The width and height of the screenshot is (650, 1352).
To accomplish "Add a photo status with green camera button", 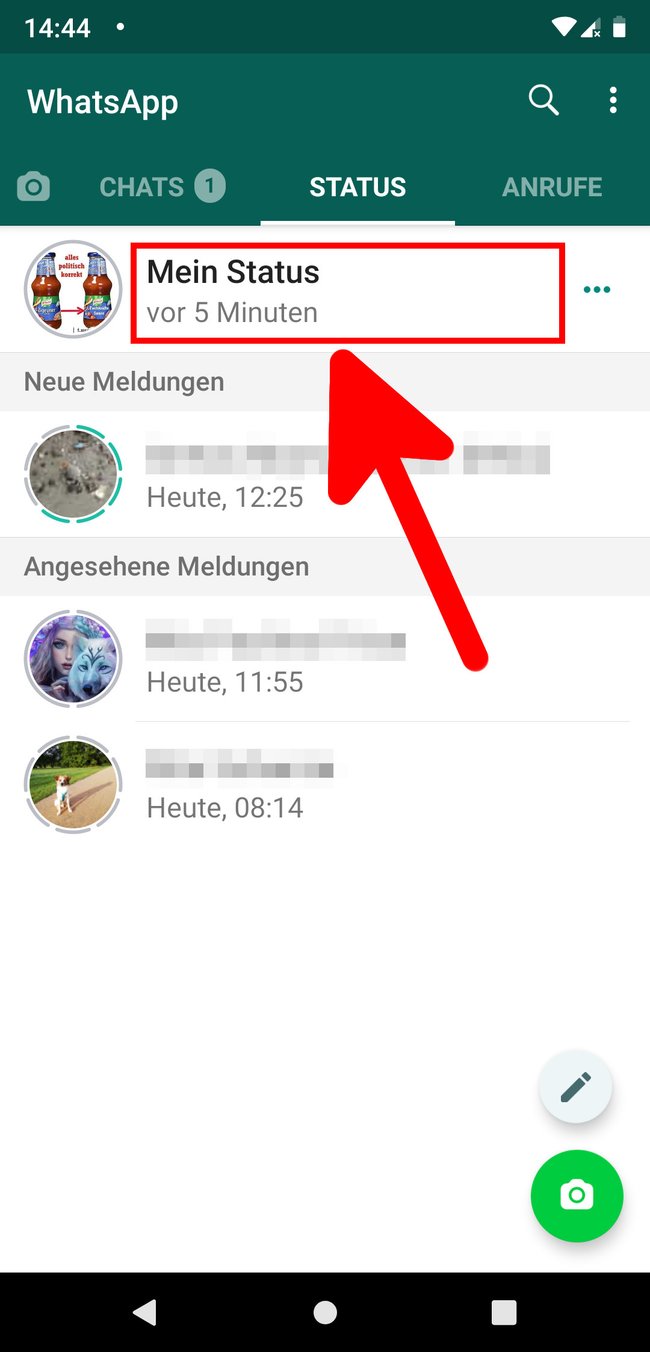I will (577, 1196).
